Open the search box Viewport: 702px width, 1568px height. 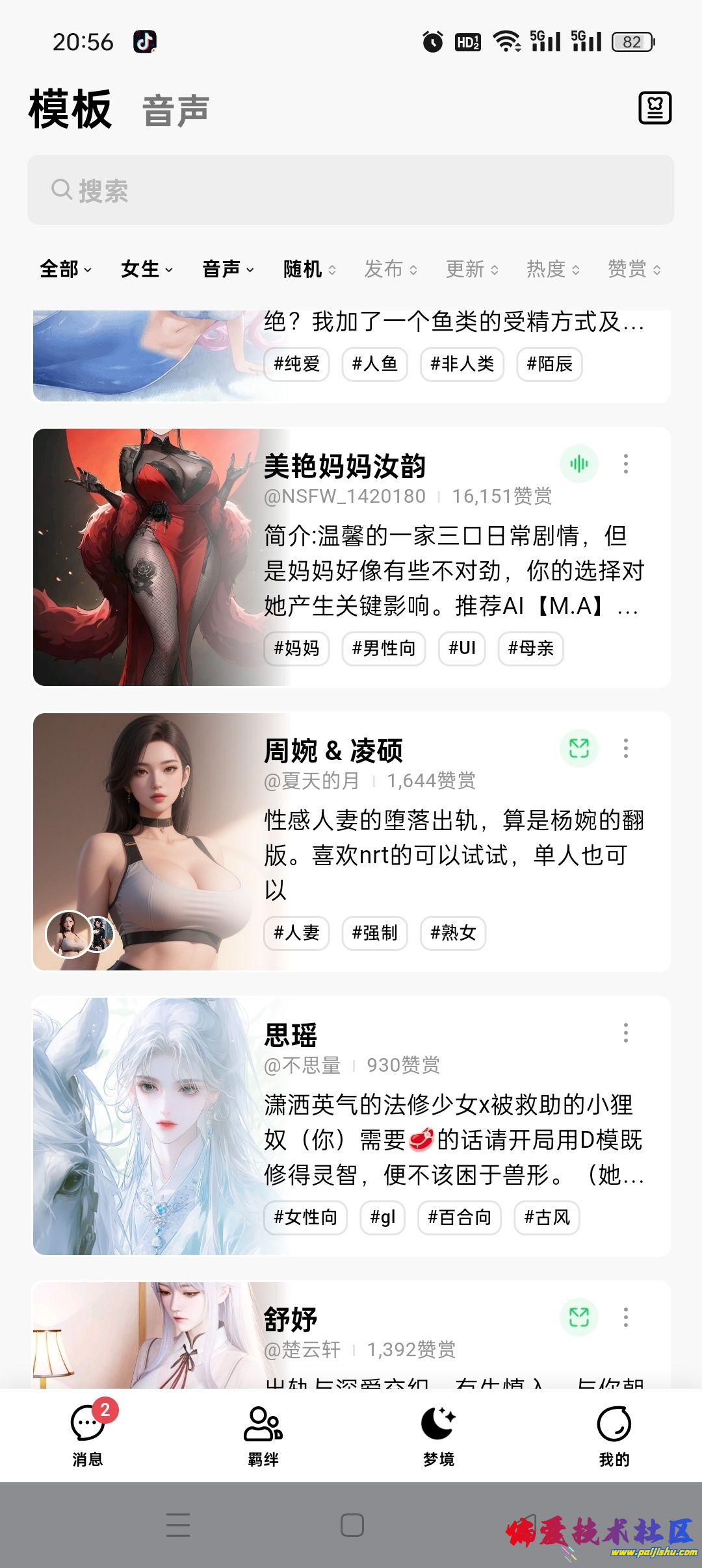tap(351, 190)
